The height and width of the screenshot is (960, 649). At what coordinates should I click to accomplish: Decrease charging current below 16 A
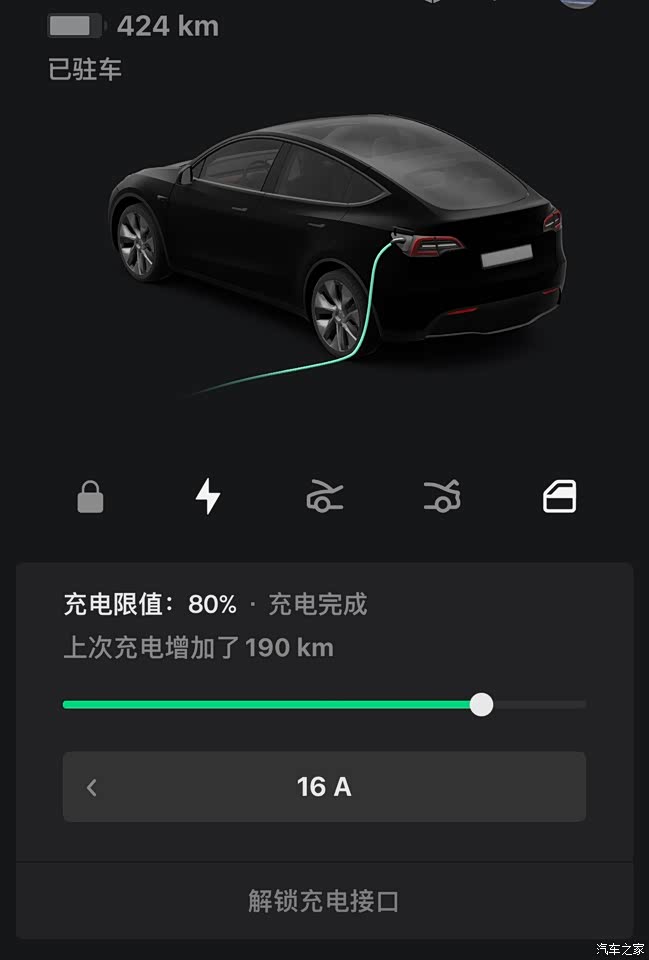[x=92, y=787]
